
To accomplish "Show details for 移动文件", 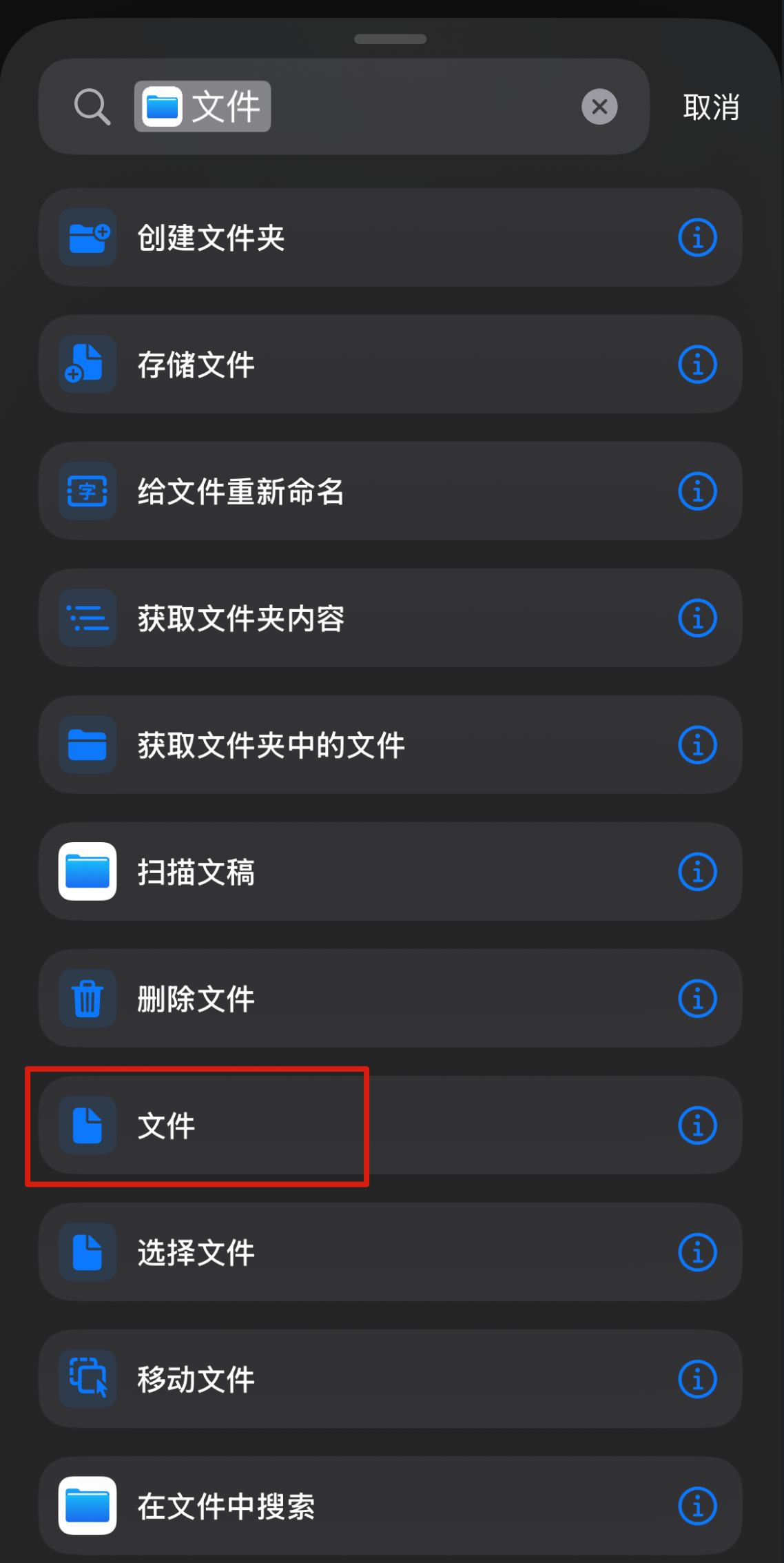I will click(697, 1379).
